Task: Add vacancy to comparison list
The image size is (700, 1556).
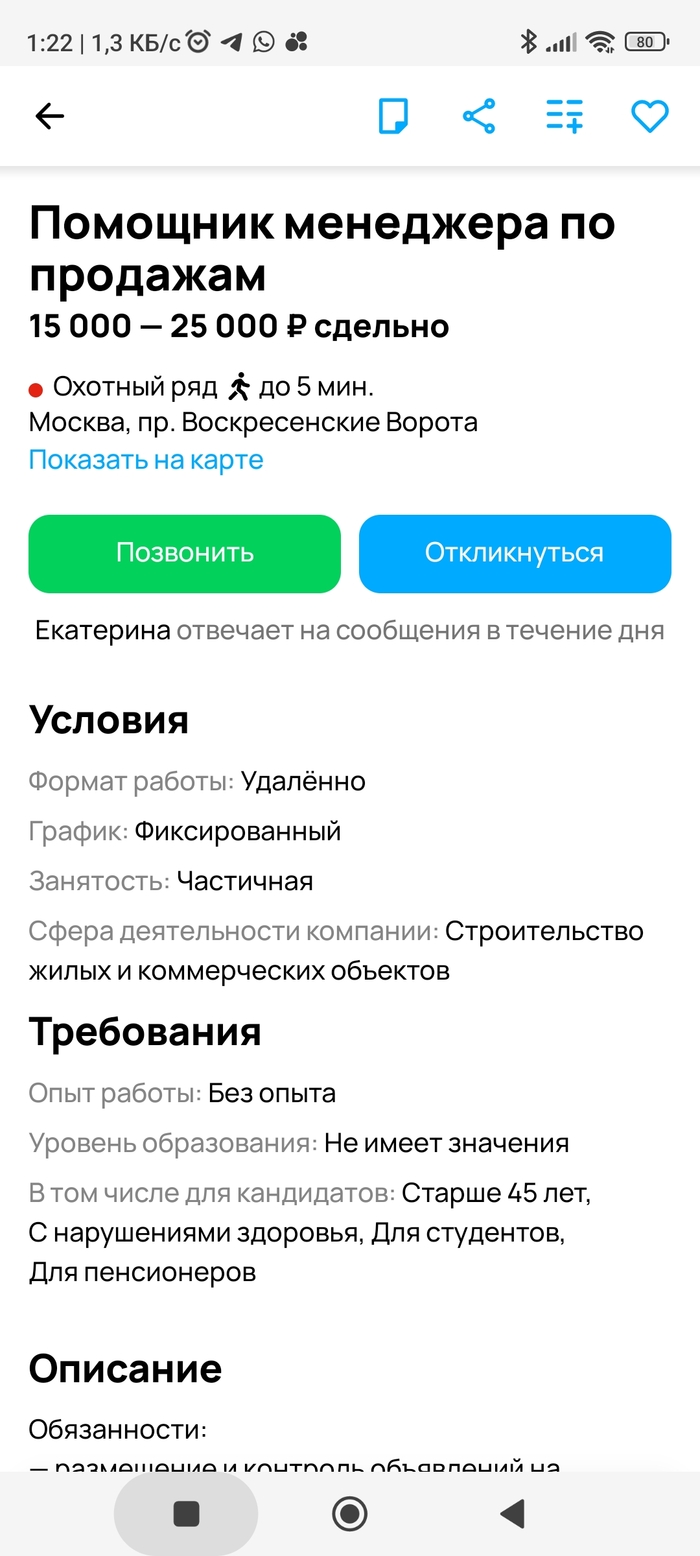Action: [x=564, y=117]
